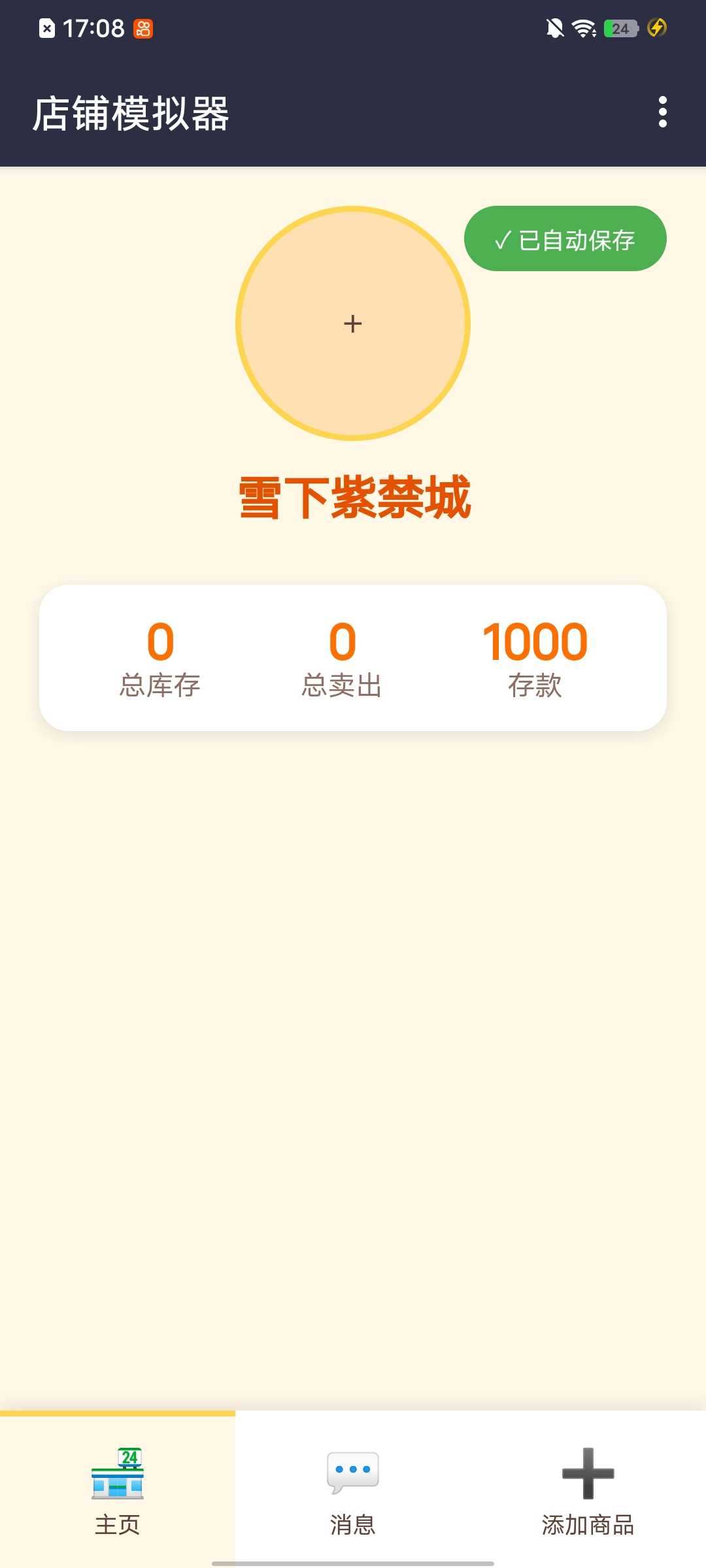Image resolution: width=706 pixels, height=1568 pixels.
Task: Switch to the 主页 tab
Action: coord(118,1491)
